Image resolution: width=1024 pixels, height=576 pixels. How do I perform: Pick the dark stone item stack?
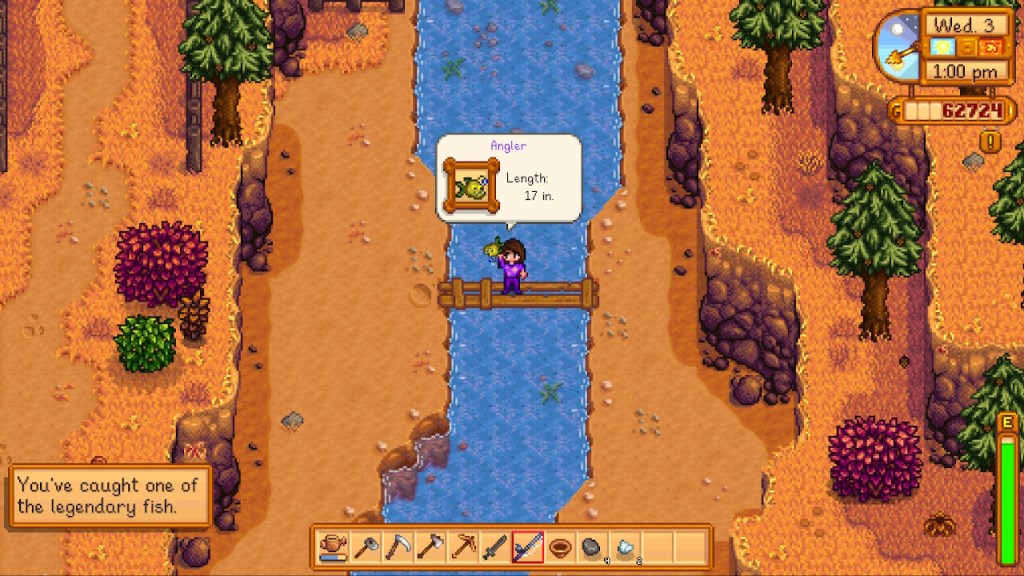coord(591,546)
